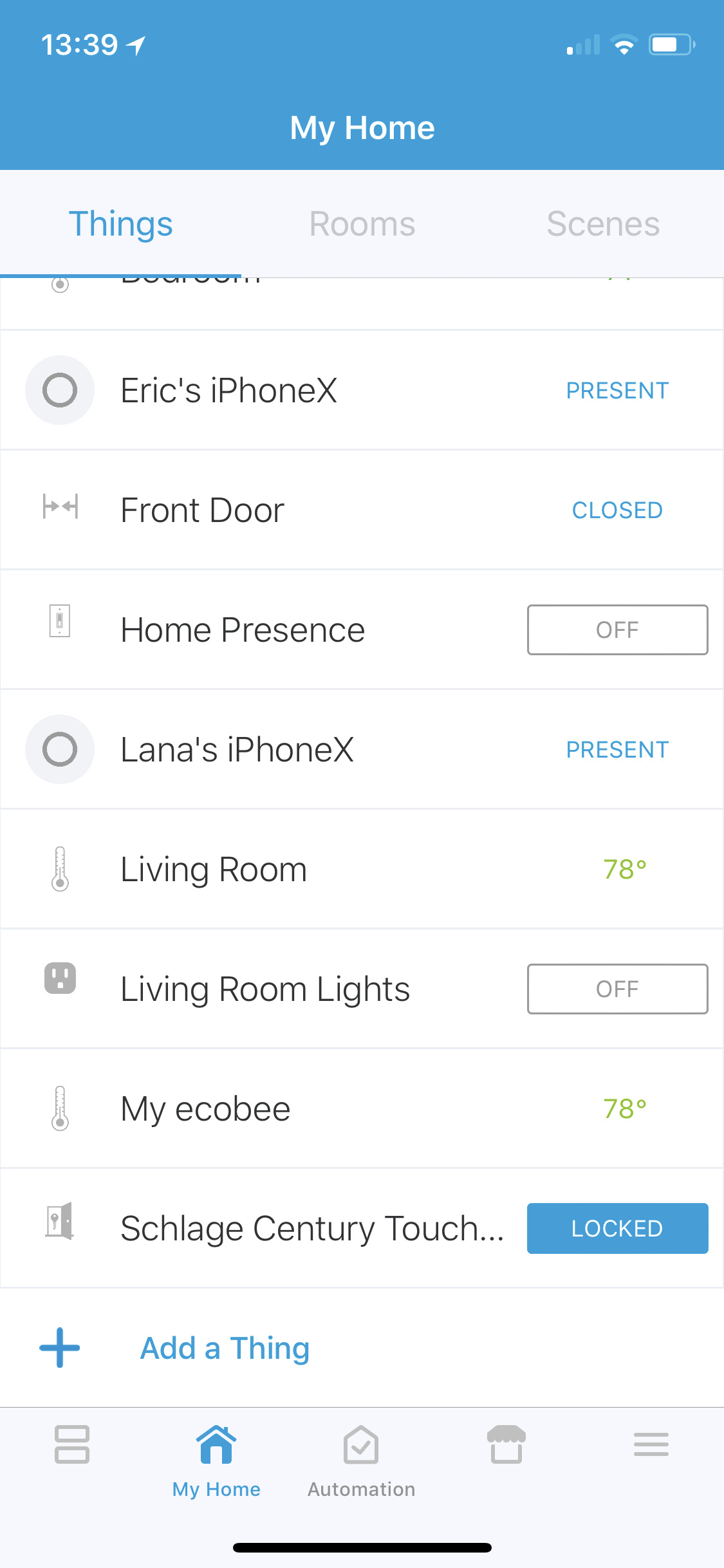Turn on Living Room Lights
Viewport: 724px width, 1568px height.
(617, 989)
